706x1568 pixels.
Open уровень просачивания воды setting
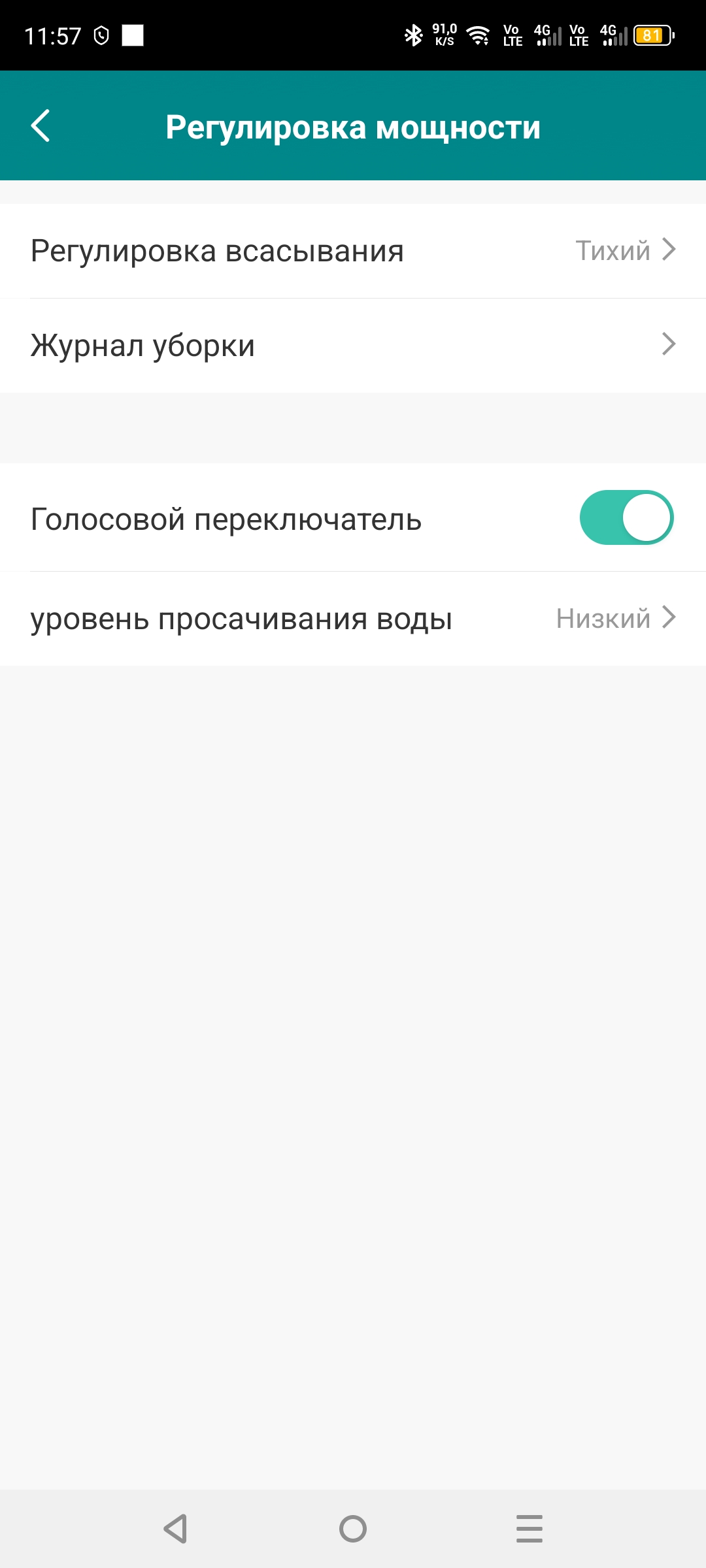pyautogui.click(x=353, y=618)
